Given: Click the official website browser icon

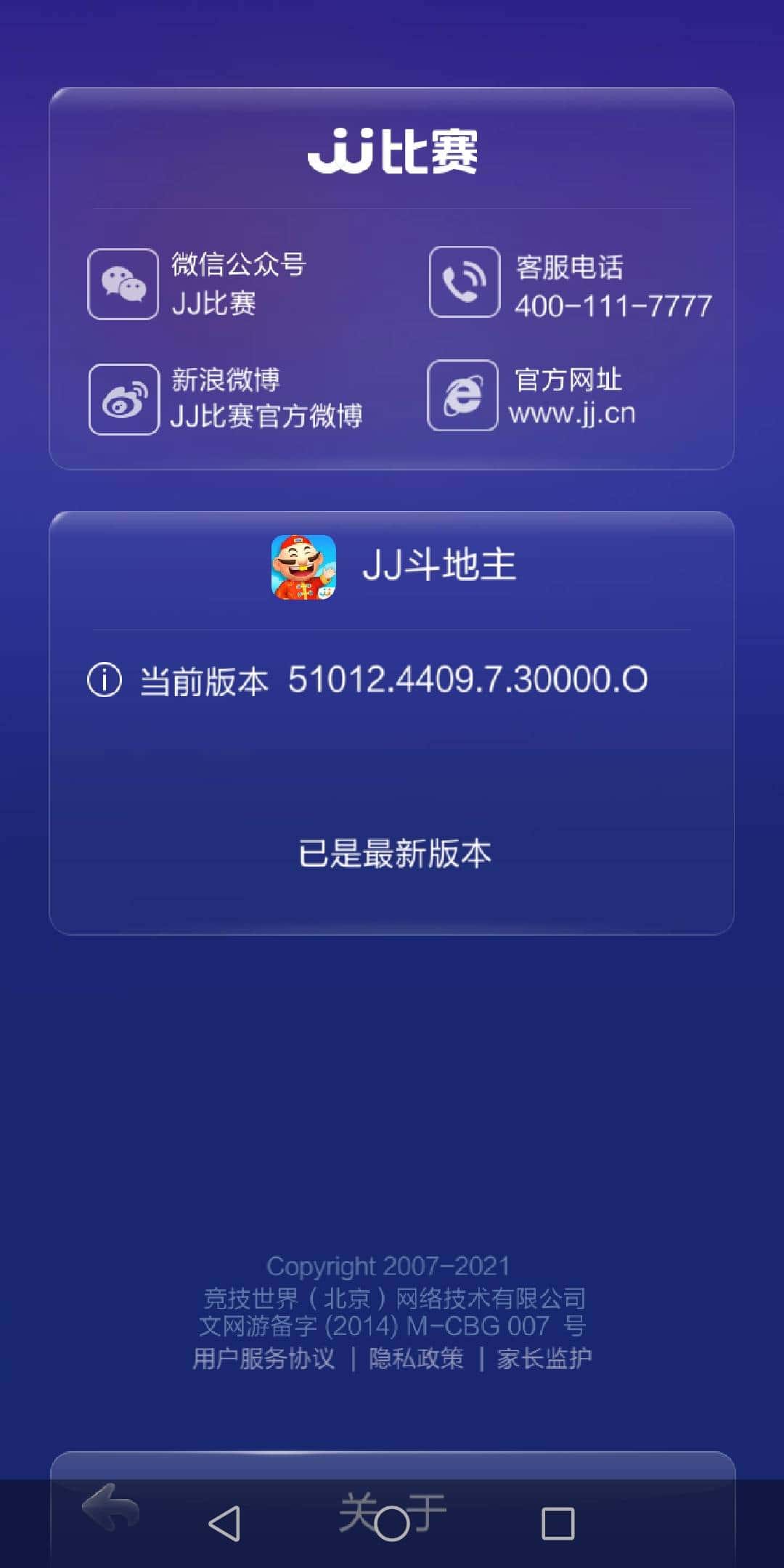Looking at the screenshot, I should [x=465, y=396].
